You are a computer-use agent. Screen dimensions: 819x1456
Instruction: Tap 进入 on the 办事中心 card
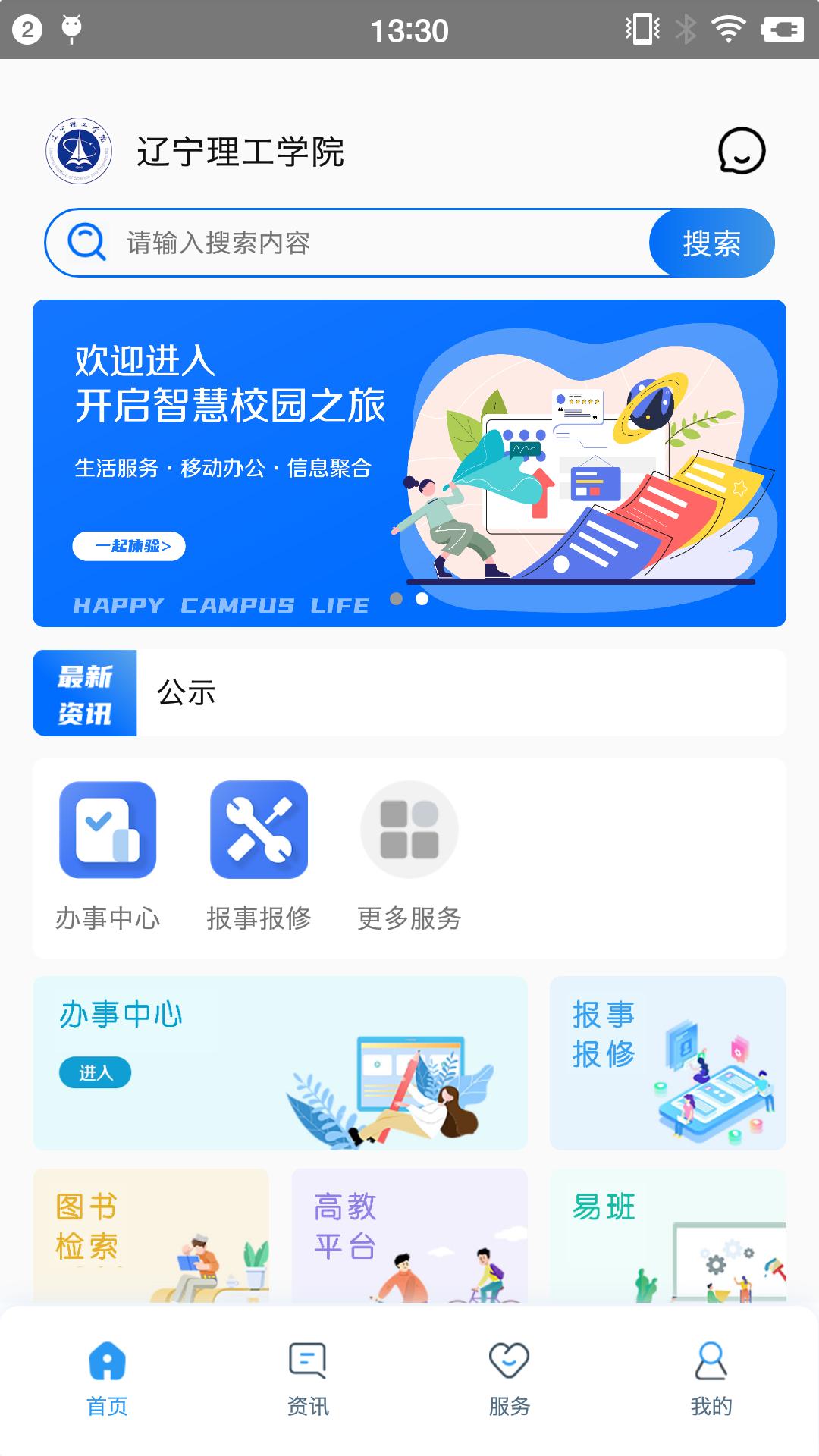pyautogui.click(x=96, y=1072)
